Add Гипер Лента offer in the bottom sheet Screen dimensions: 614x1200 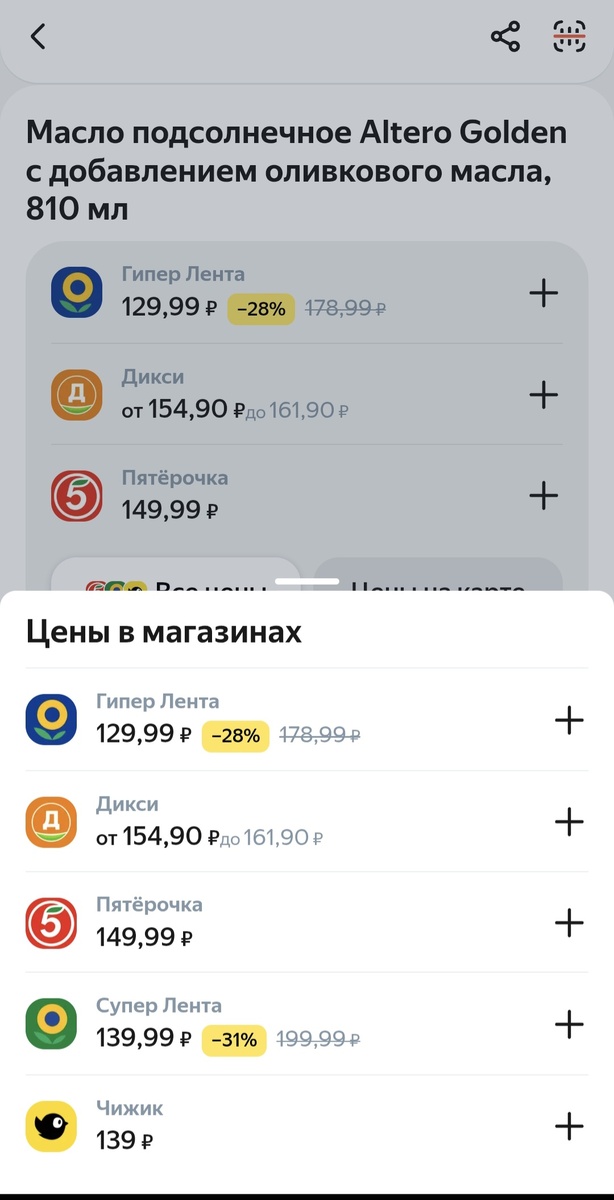pos(568,720)
